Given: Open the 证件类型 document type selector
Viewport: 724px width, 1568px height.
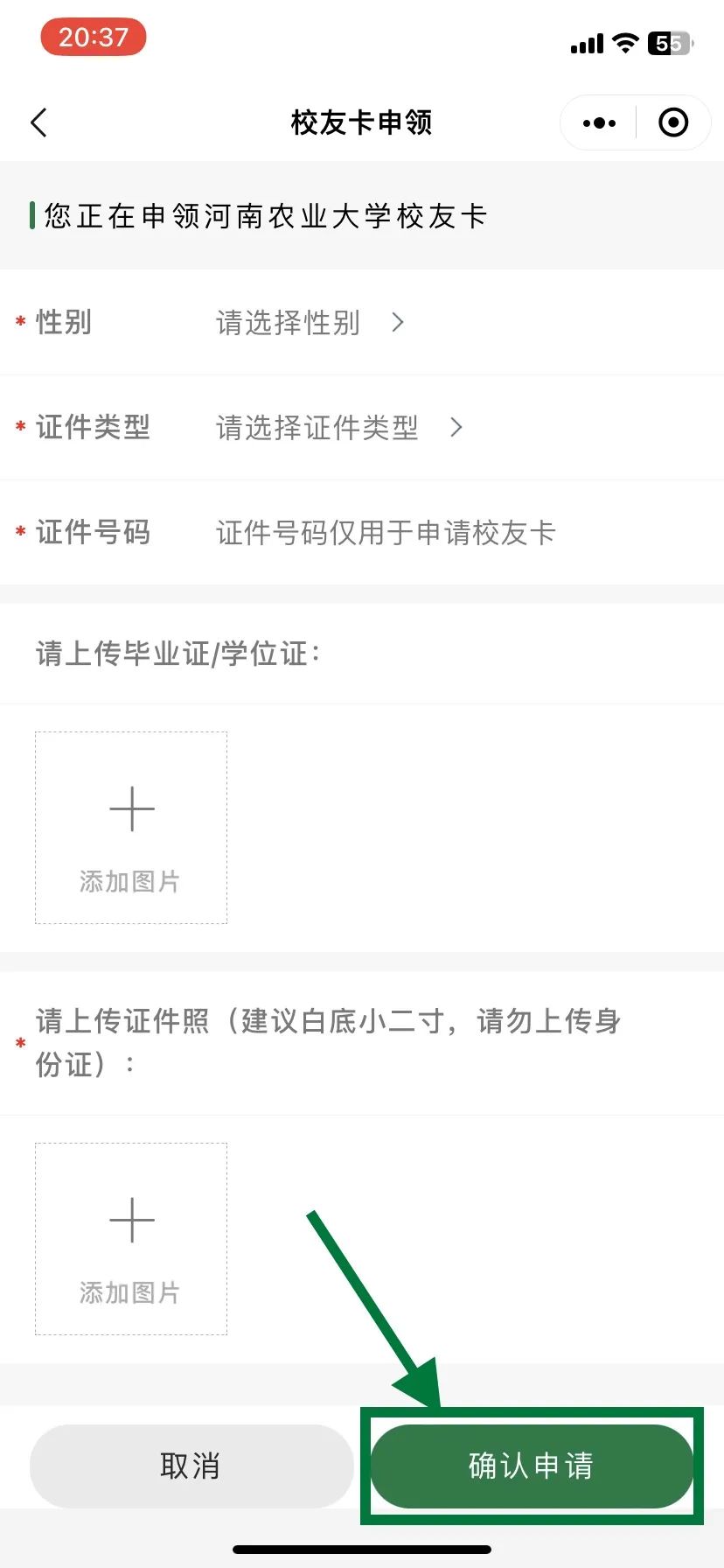Looking at the screenshot, I should click(x=318, y=428).
